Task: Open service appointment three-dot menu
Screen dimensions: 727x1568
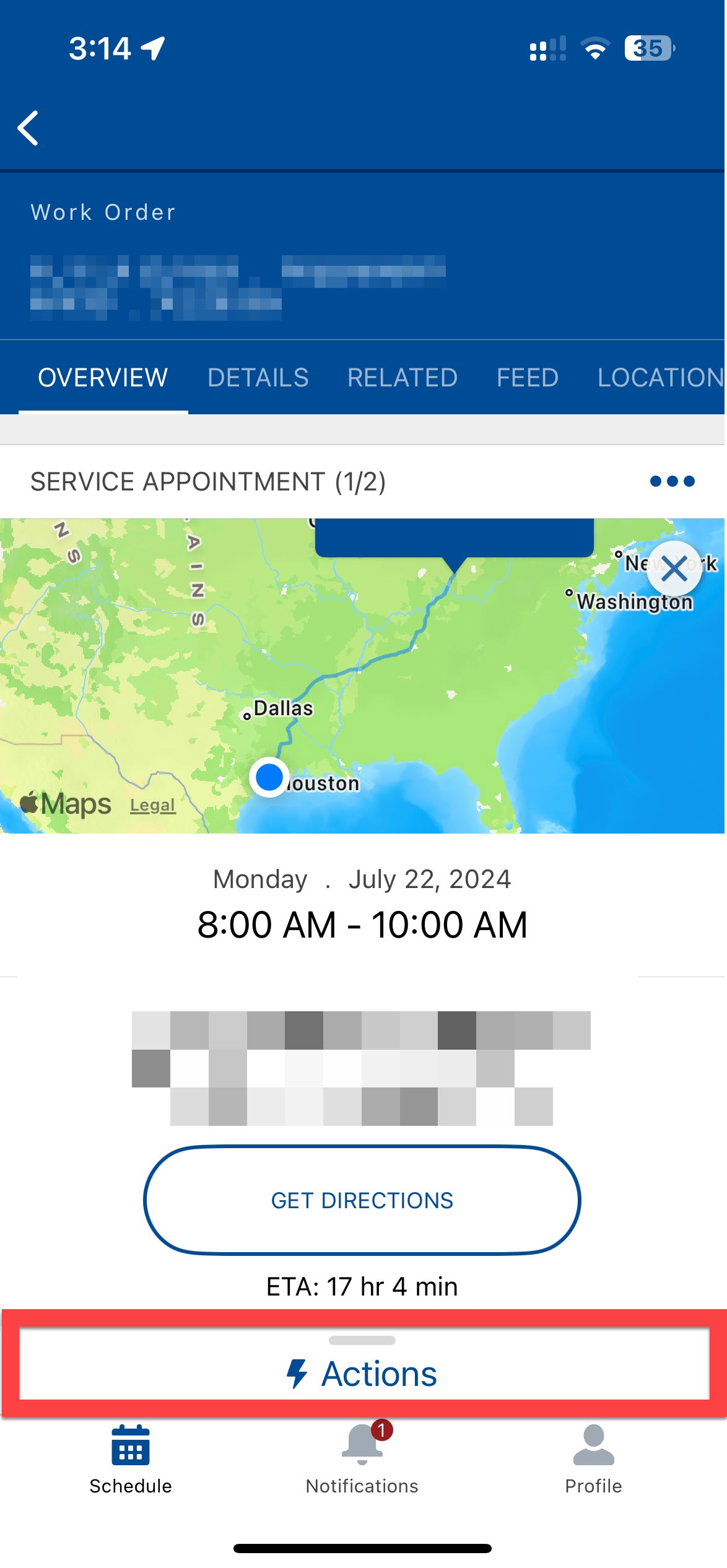Action: coord(672,481)
